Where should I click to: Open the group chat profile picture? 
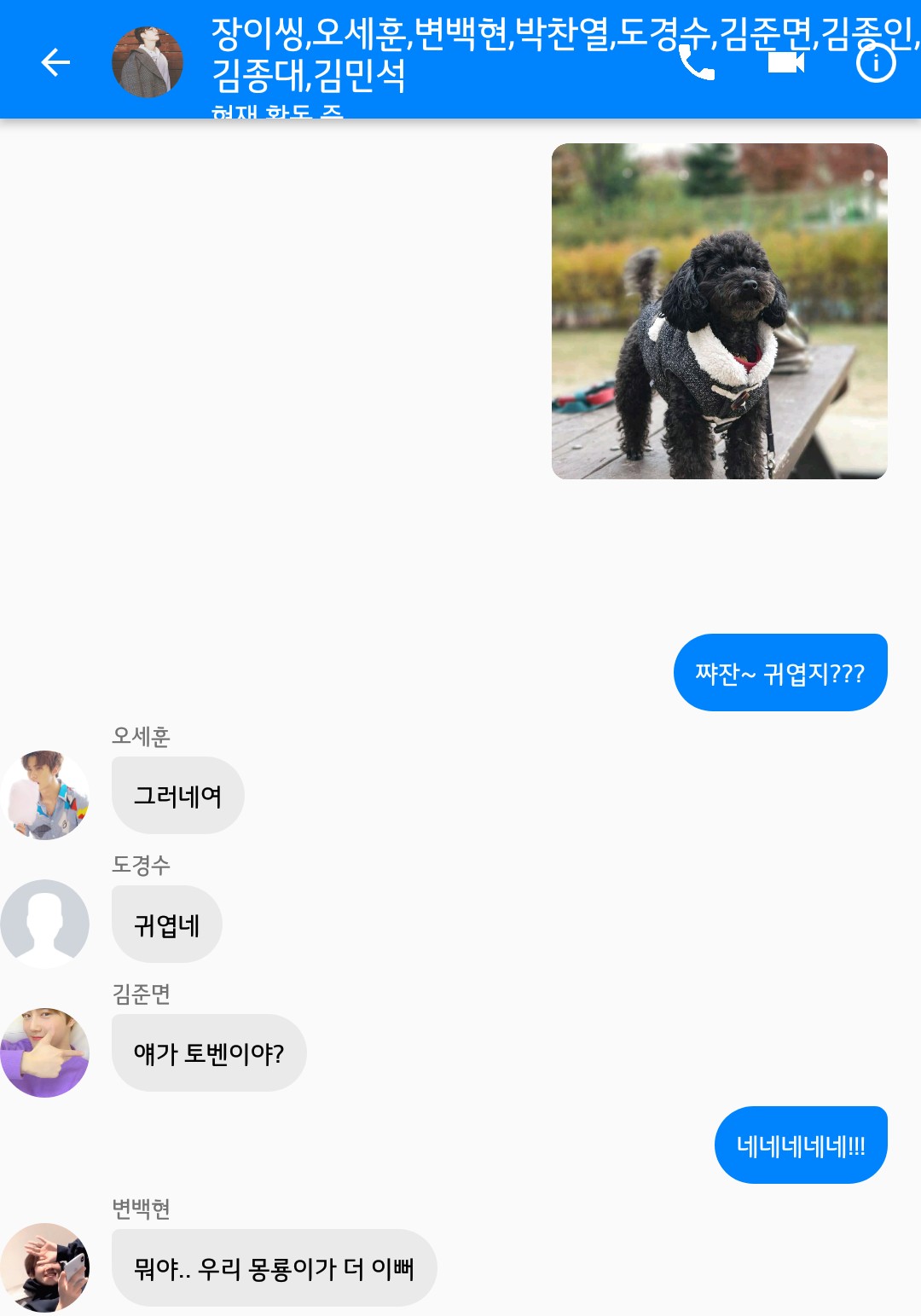[148, 62]
